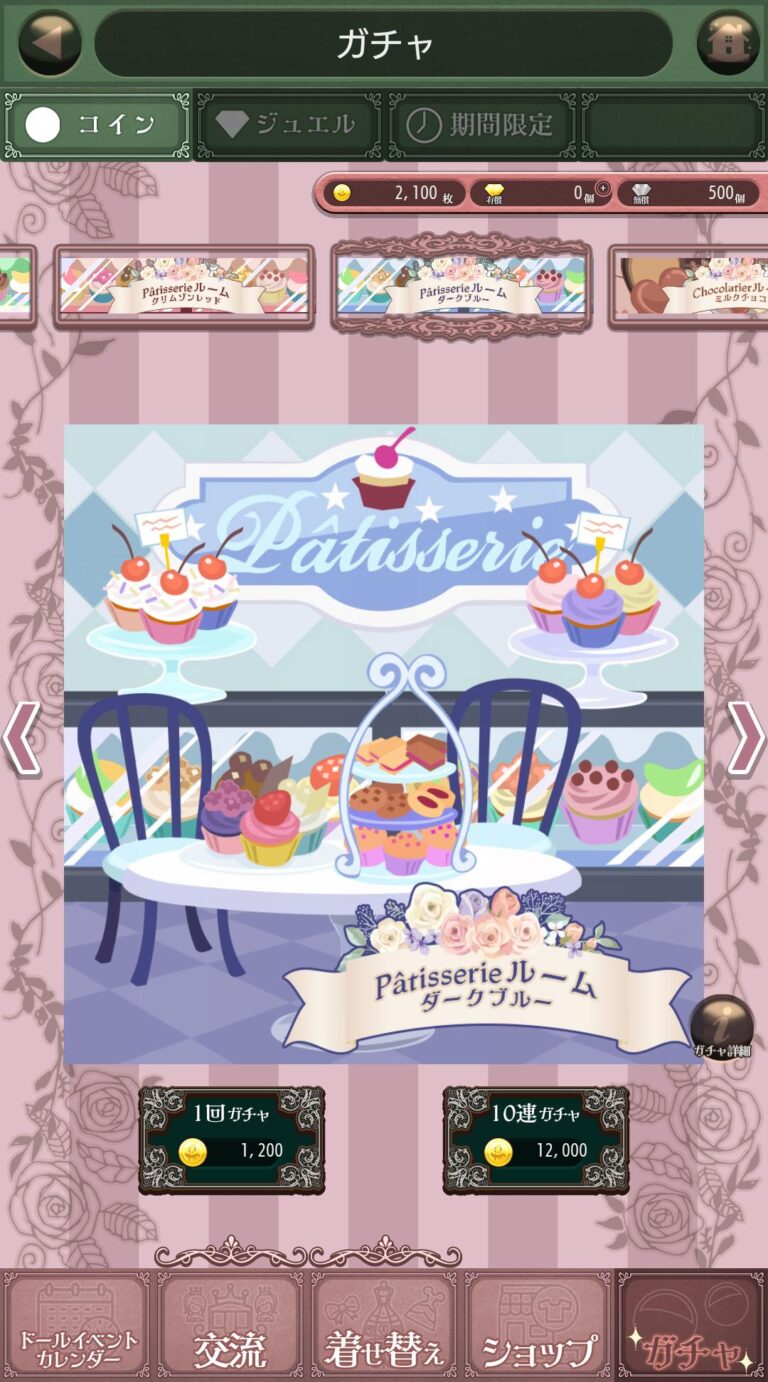Open the ショップ section
The width and height of the screenshot is (768, 1382).
(538, 1326)
